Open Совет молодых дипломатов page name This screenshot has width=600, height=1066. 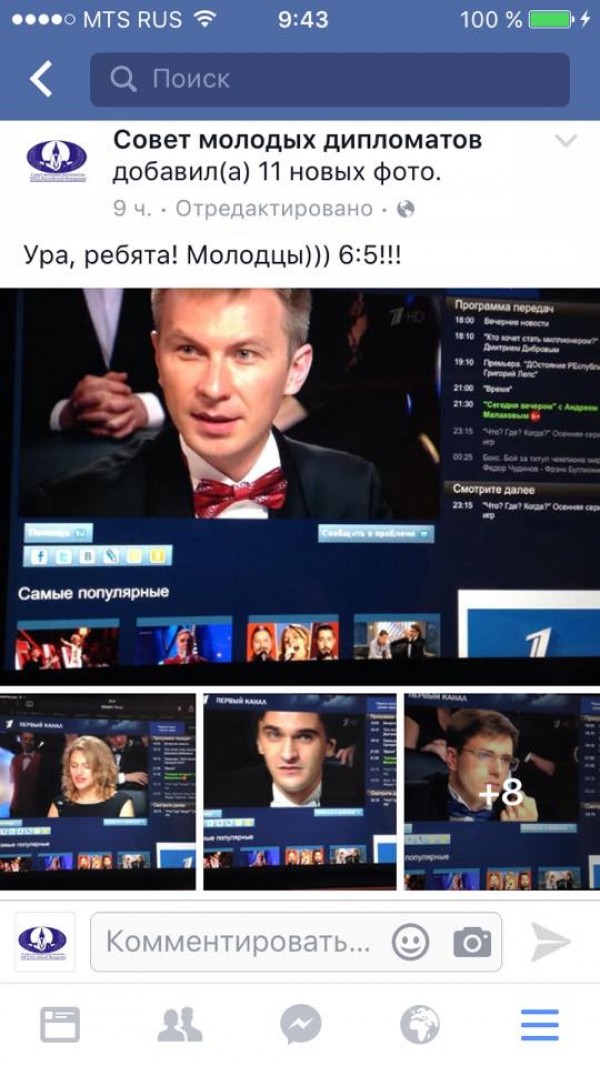[x=297, y=140]
